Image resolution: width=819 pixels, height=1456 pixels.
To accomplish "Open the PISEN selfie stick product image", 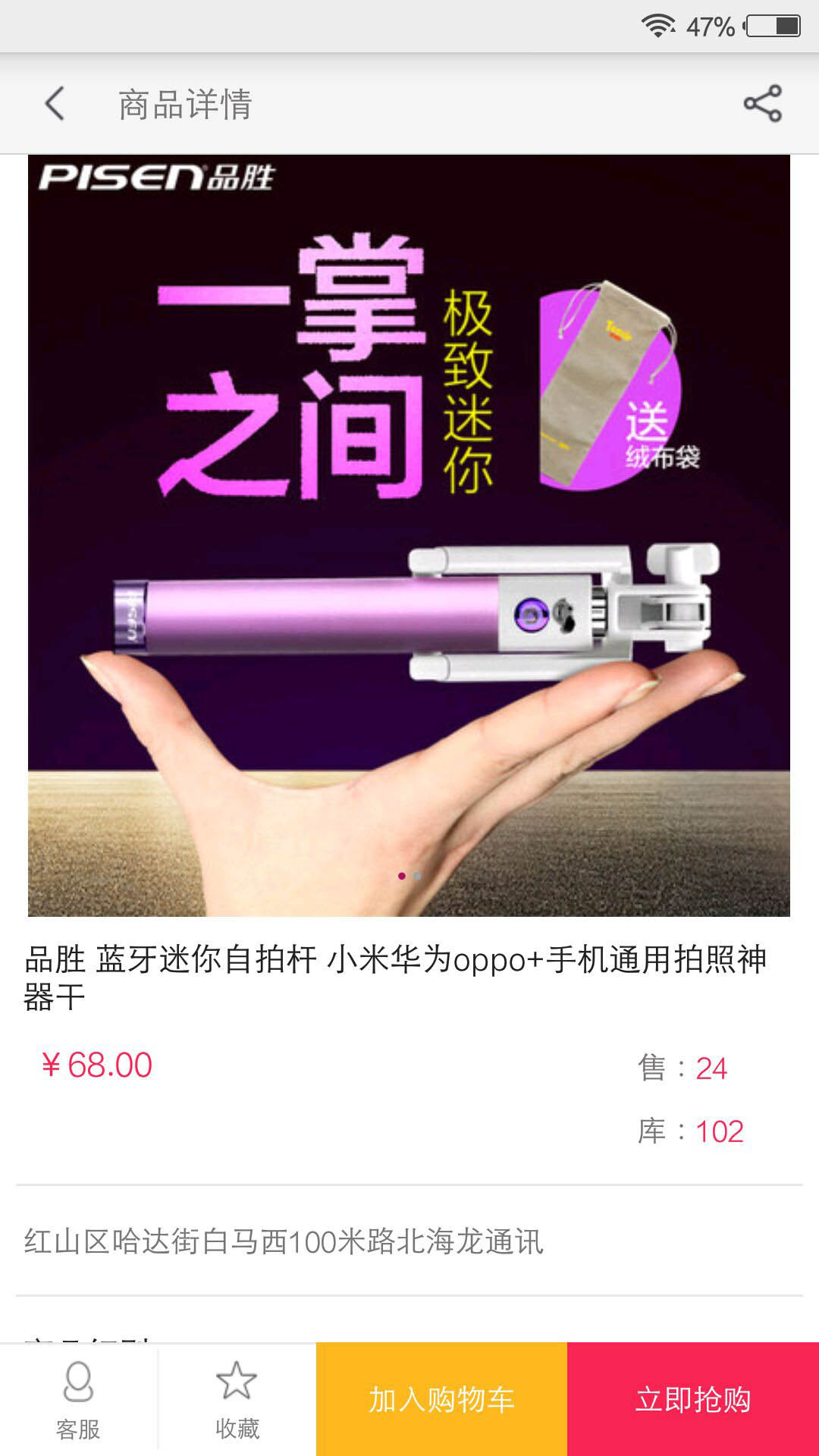I will pyautogui.click(x=409, y=535).
